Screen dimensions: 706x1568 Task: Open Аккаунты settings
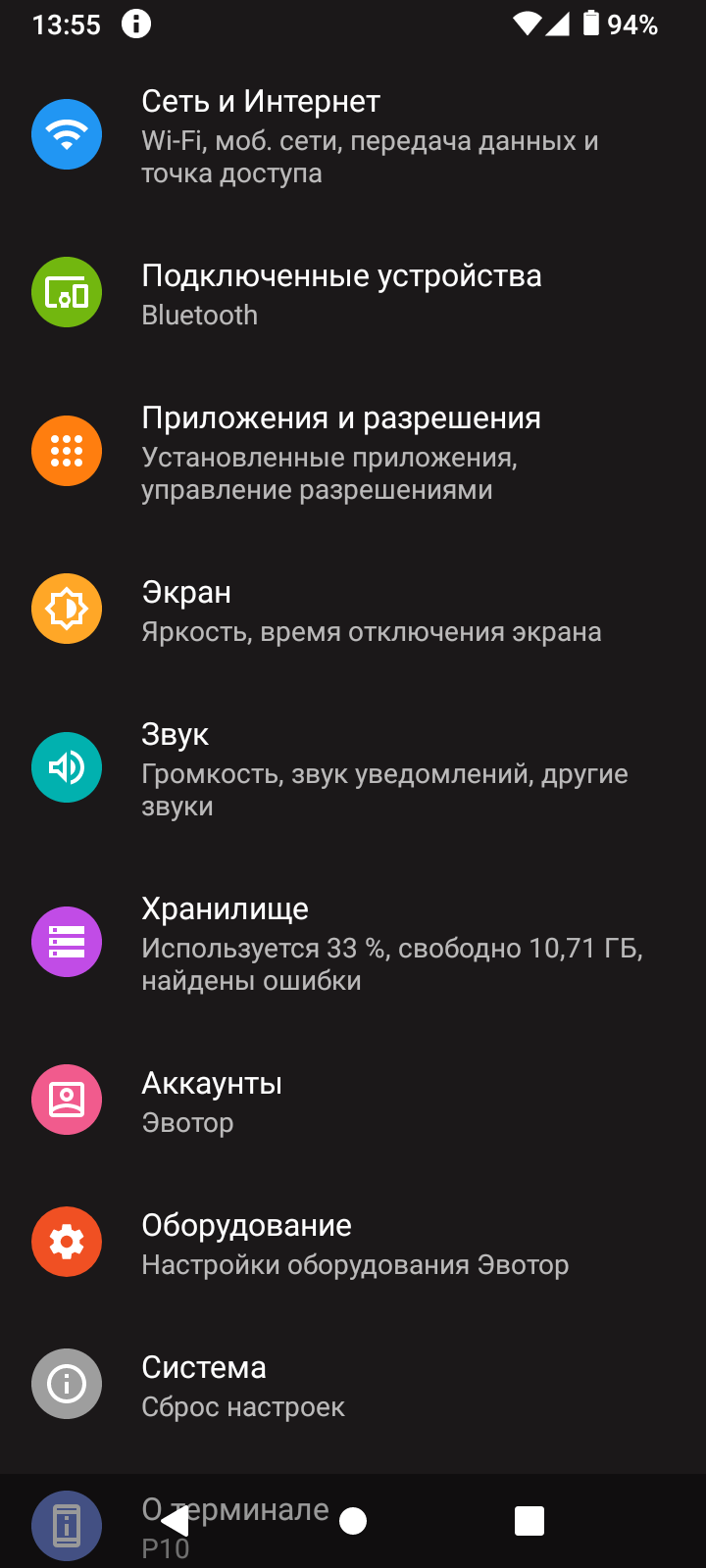click(x=353, y=1101)
